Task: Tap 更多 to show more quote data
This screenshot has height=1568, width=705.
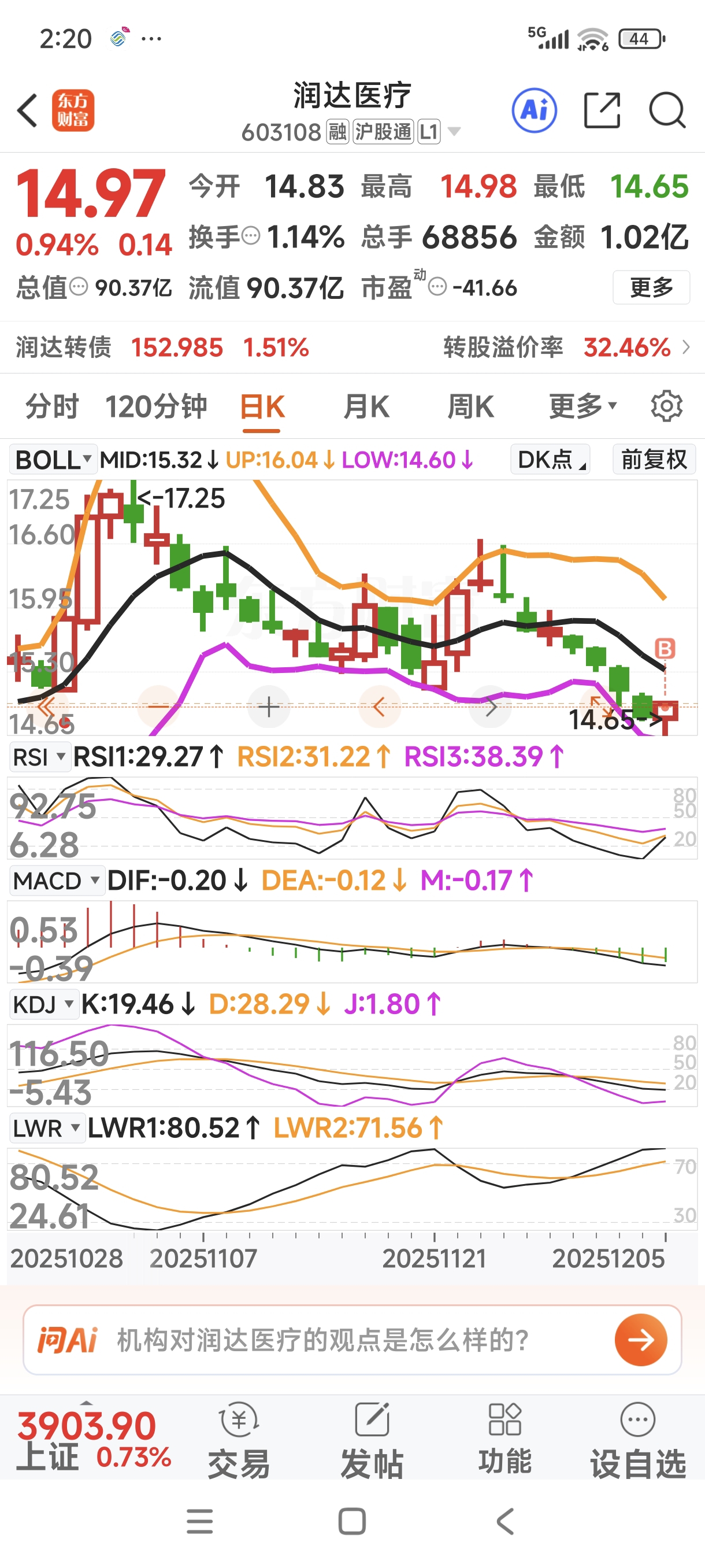Action: 651,287
